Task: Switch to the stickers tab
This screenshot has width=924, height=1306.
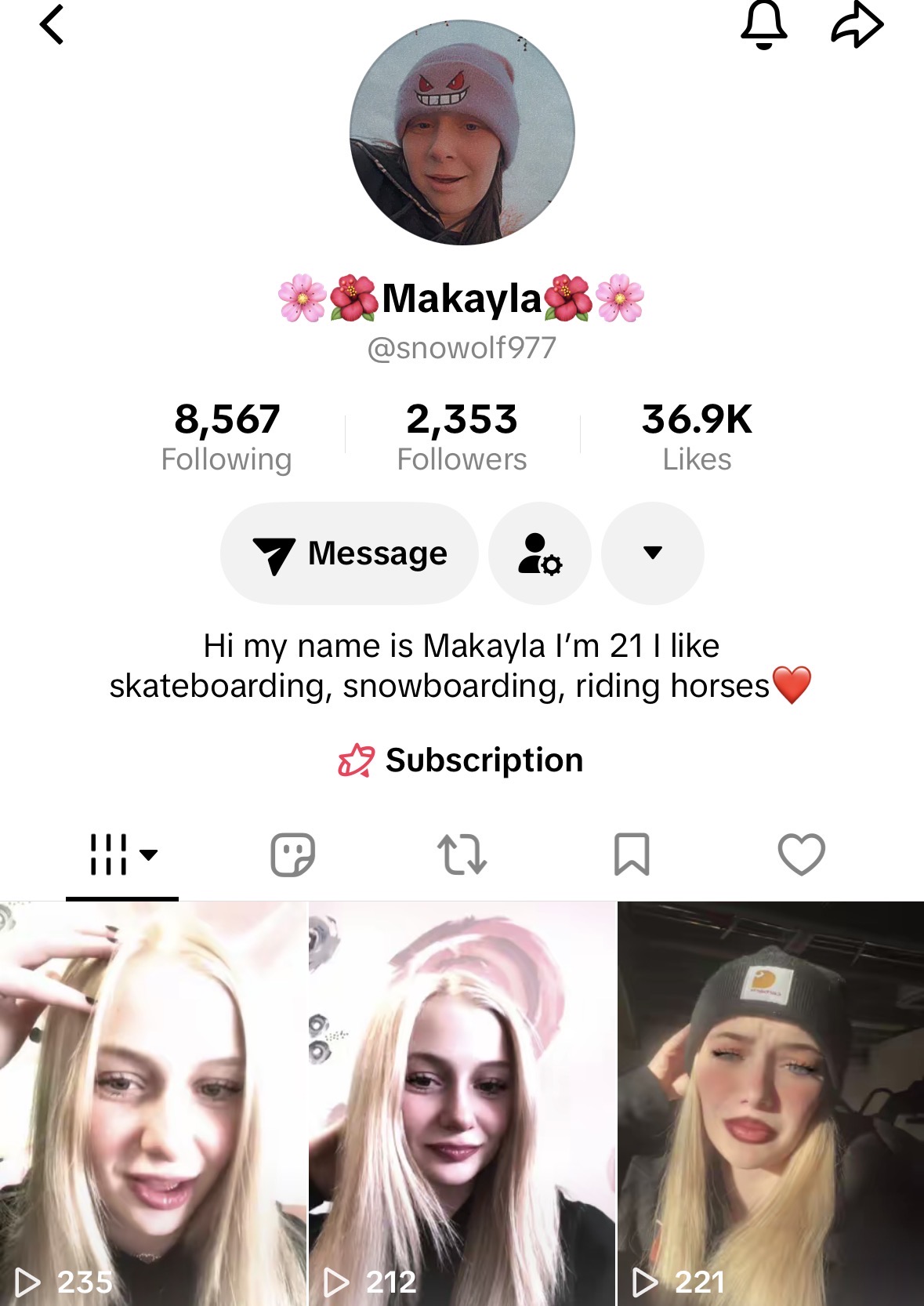Action: click(x=292, y=854)
